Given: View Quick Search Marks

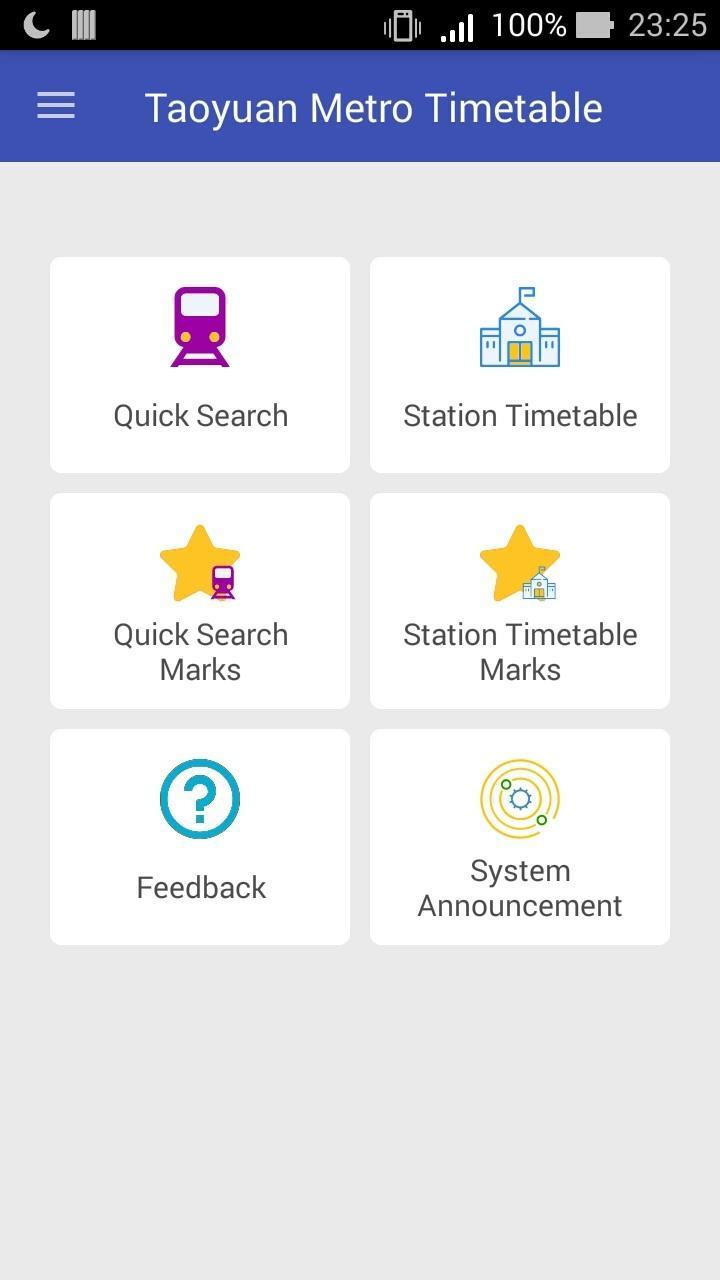Looking at the screenshot, I should tap(199, 600).
